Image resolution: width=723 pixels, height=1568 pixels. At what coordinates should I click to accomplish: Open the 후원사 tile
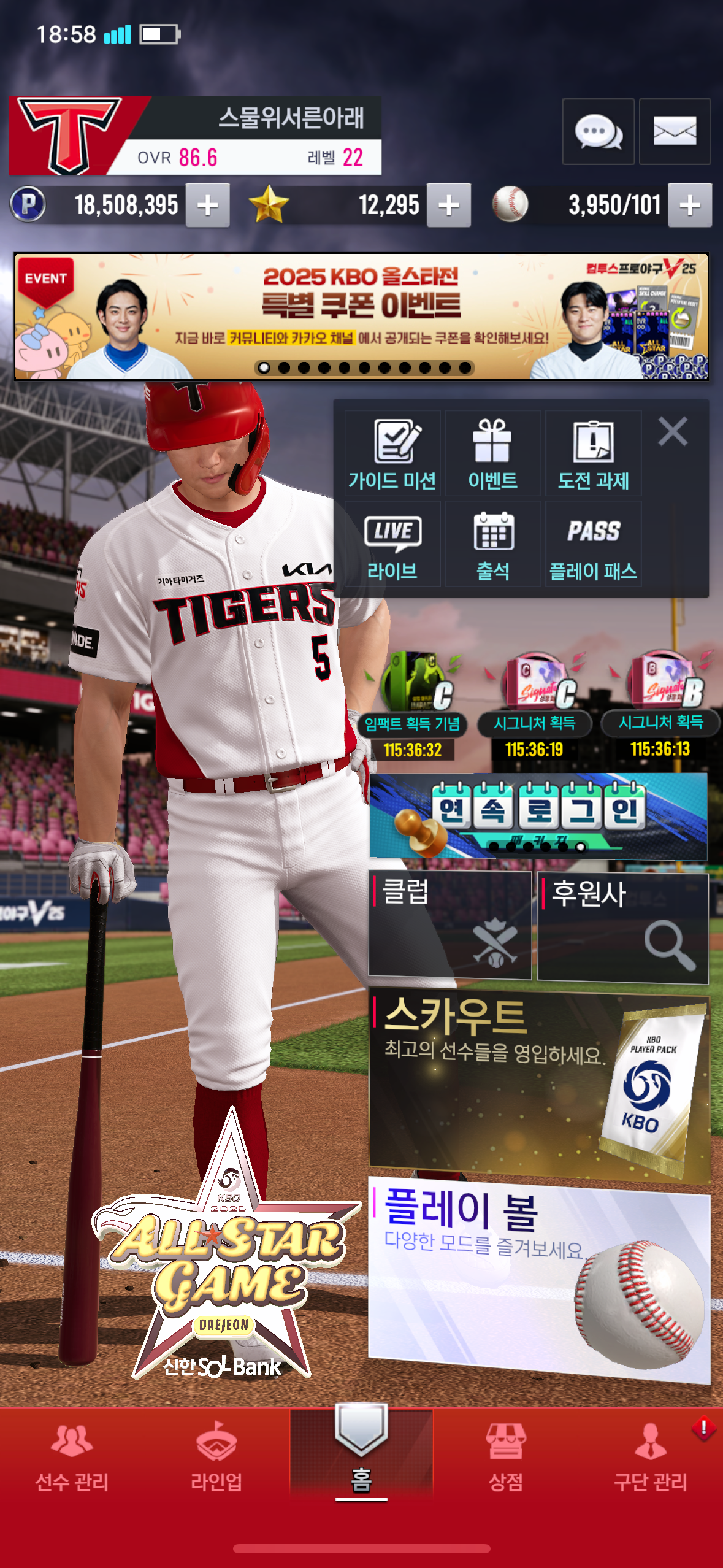click(x=622, y=928)
